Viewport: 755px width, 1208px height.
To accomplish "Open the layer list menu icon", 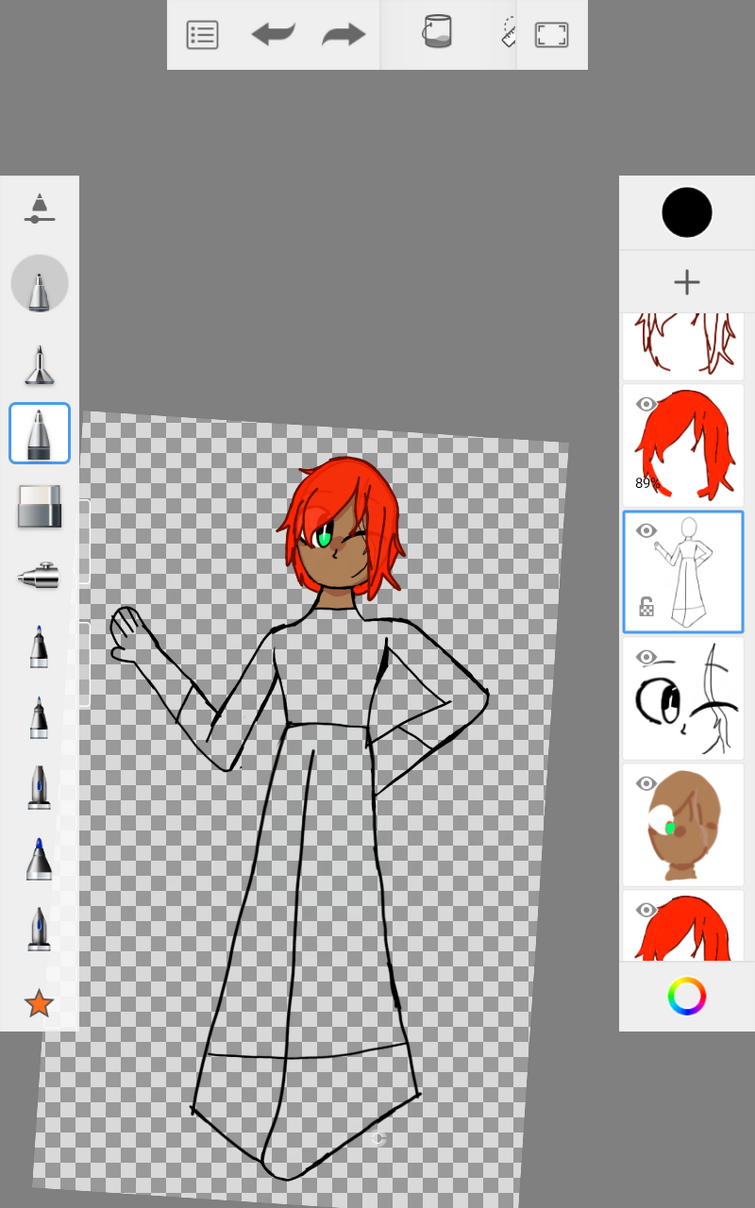I will coord(202,35).
